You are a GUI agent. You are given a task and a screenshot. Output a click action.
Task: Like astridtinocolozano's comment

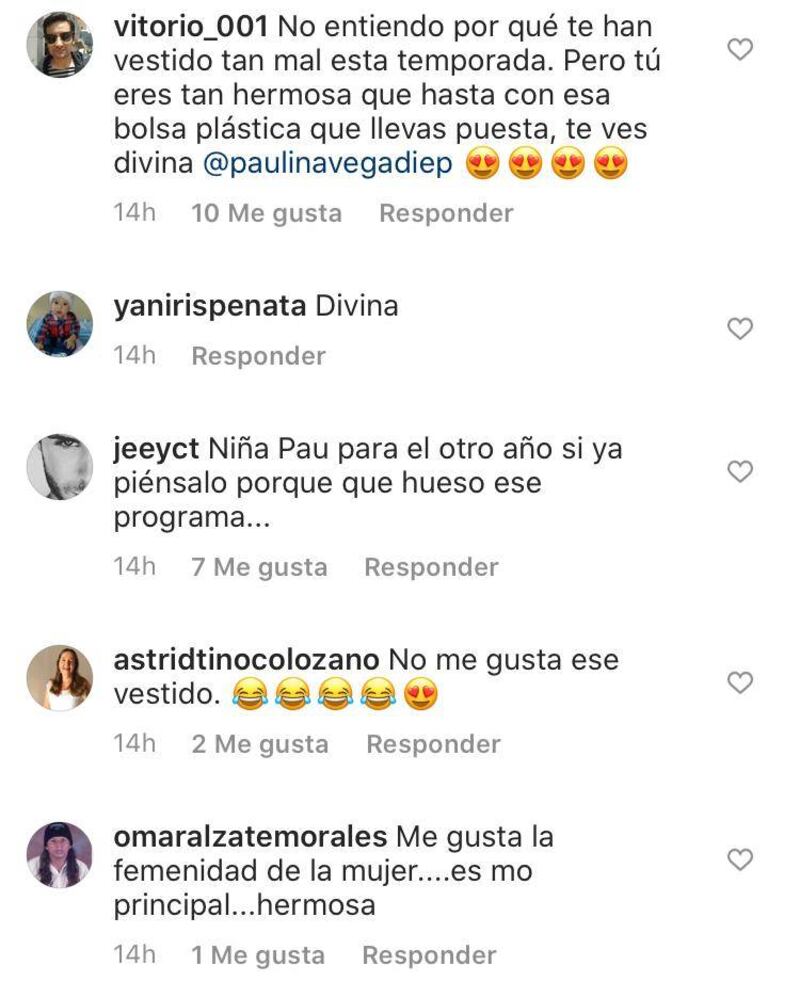click(739, 683)
